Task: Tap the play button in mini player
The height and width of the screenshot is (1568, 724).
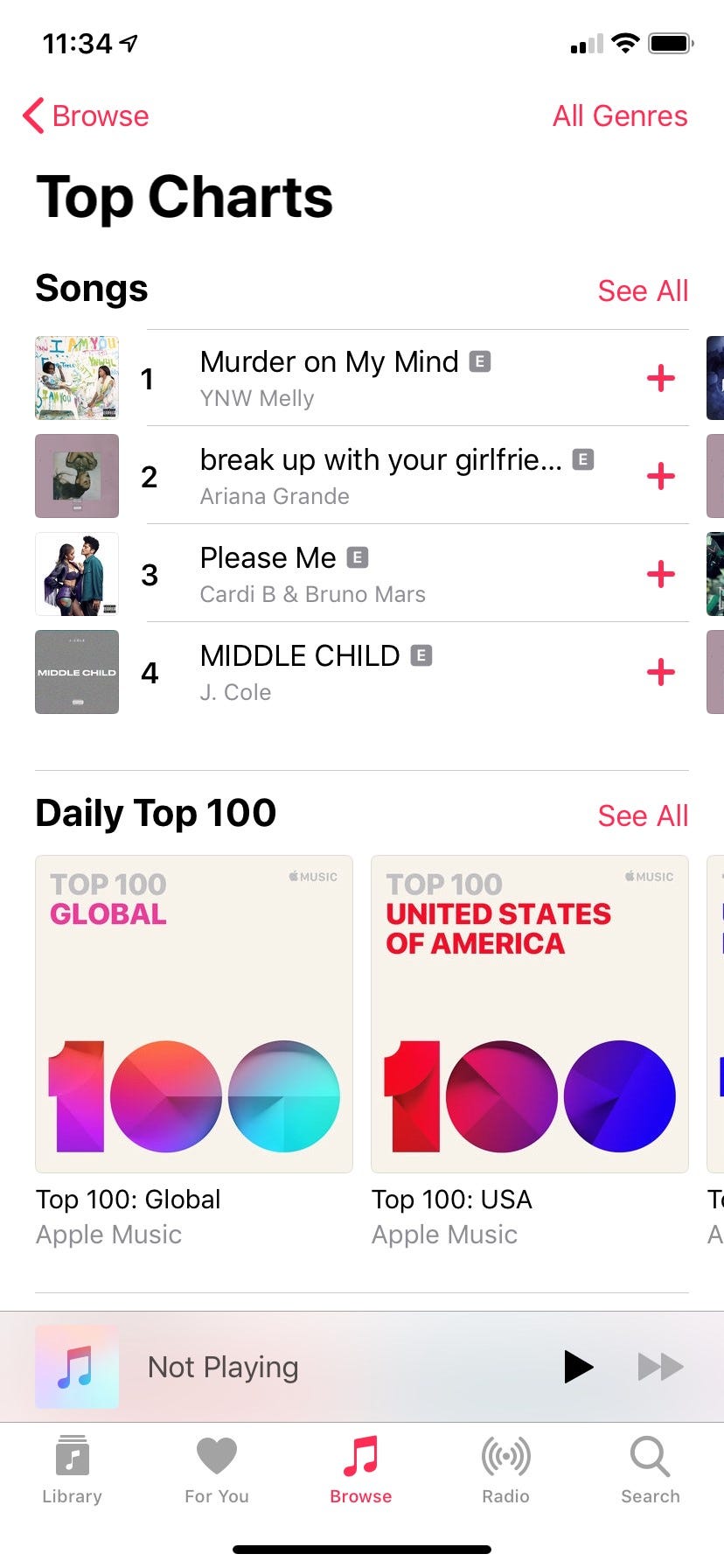Action: pyautogui.click(x=577, y=1366)
